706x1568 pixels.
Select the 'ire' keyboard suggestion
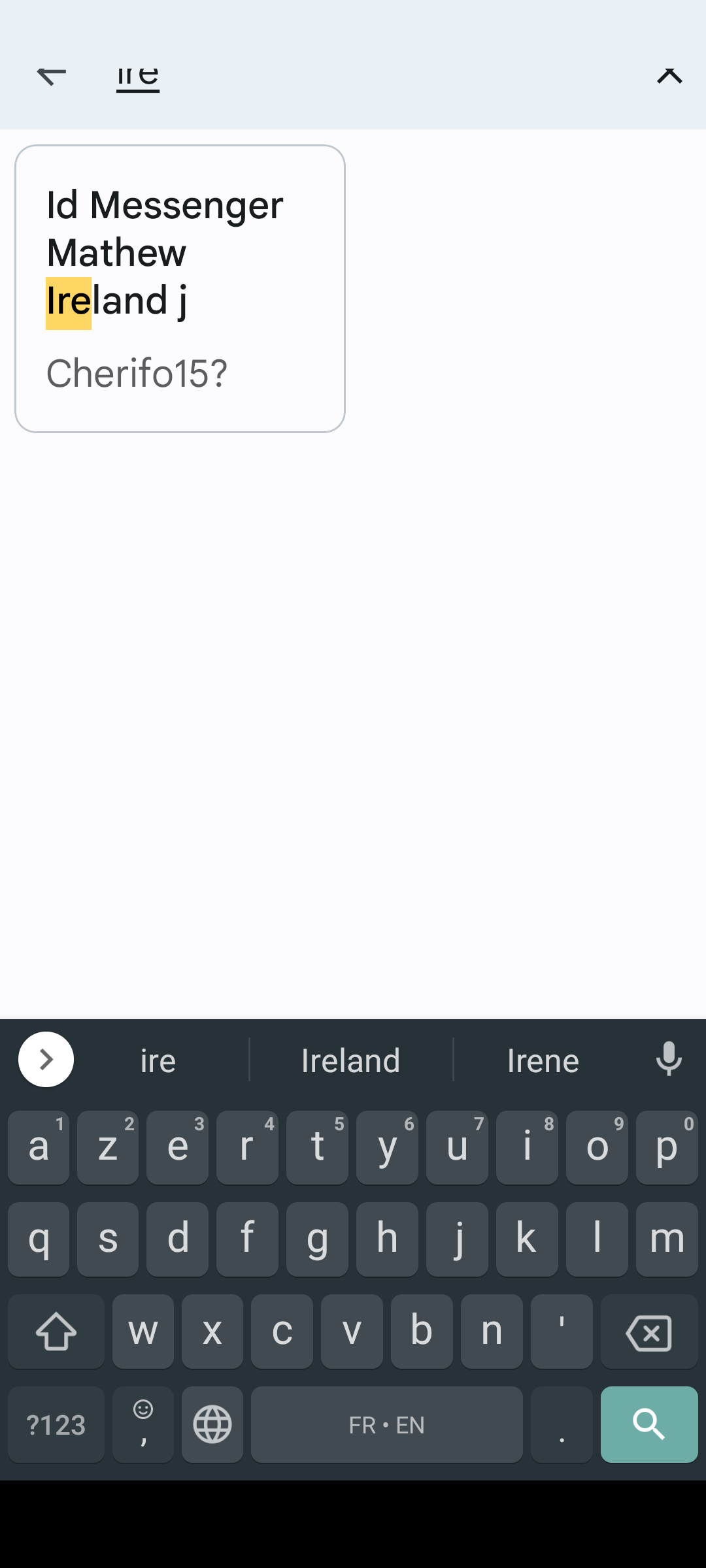click(158, 1060)
